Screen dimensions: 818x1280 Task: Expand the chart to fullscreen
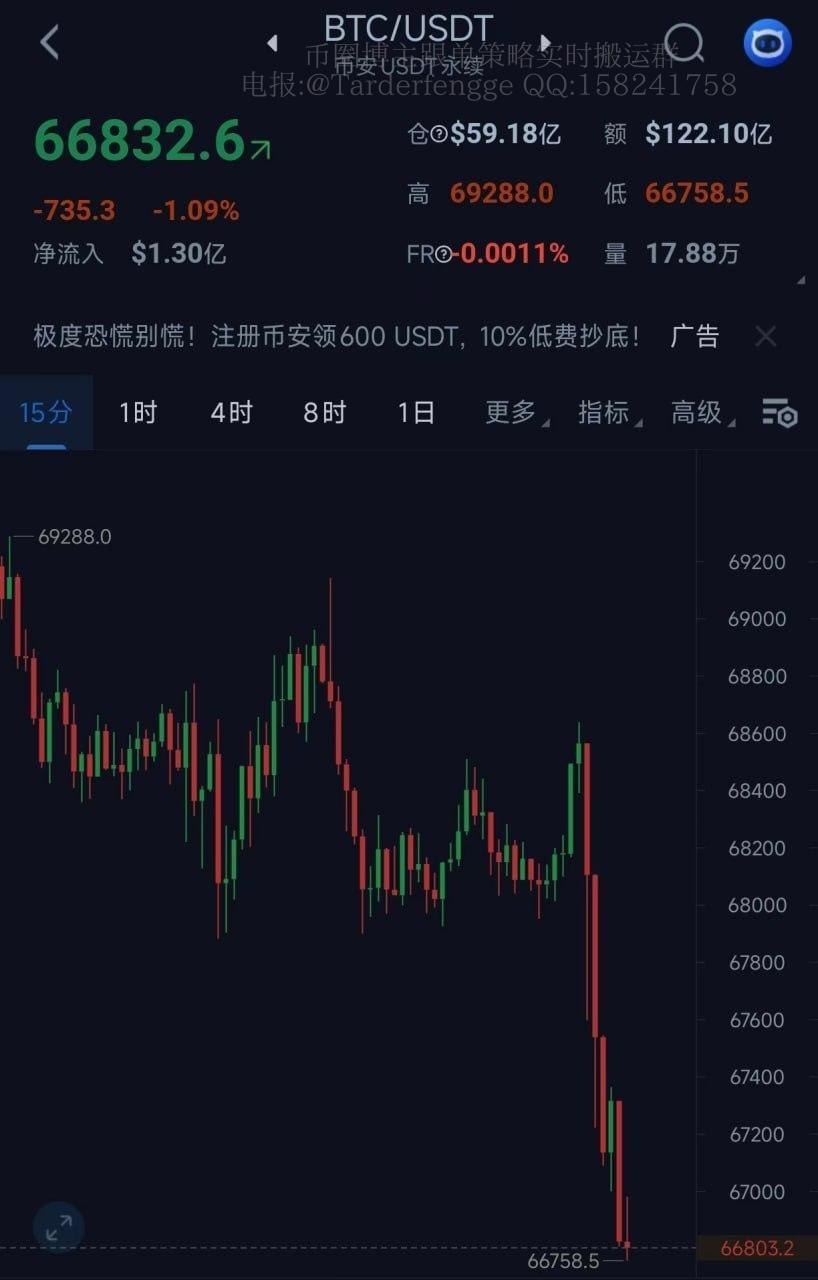[59, 1227]
